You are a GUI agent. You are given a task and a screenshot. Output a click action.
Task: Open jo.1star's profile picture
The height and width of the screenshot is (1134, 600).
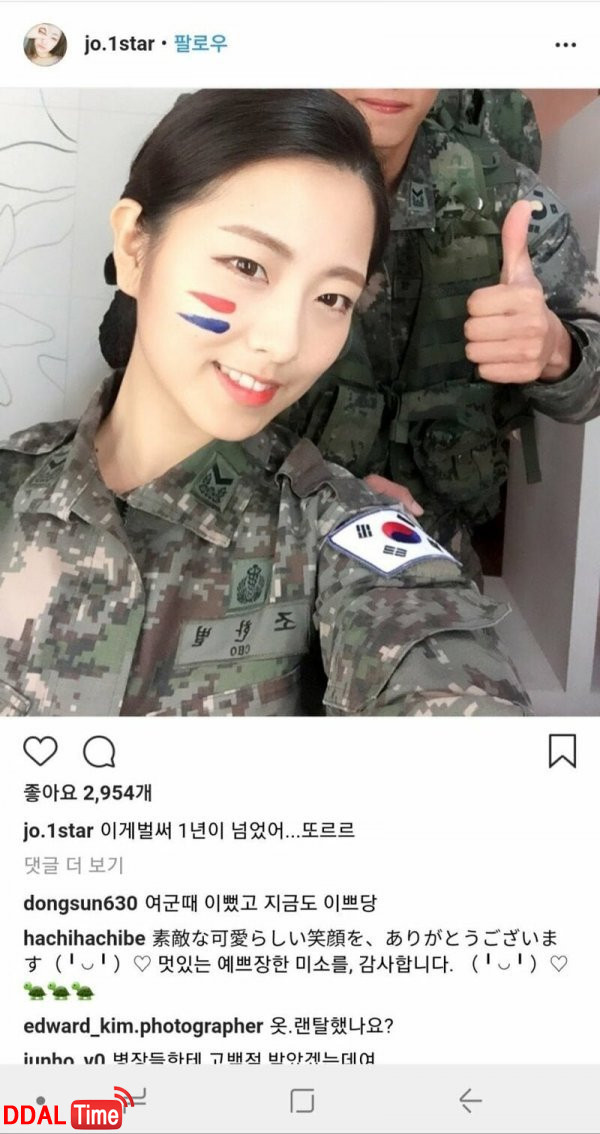[x=45, y=45]
